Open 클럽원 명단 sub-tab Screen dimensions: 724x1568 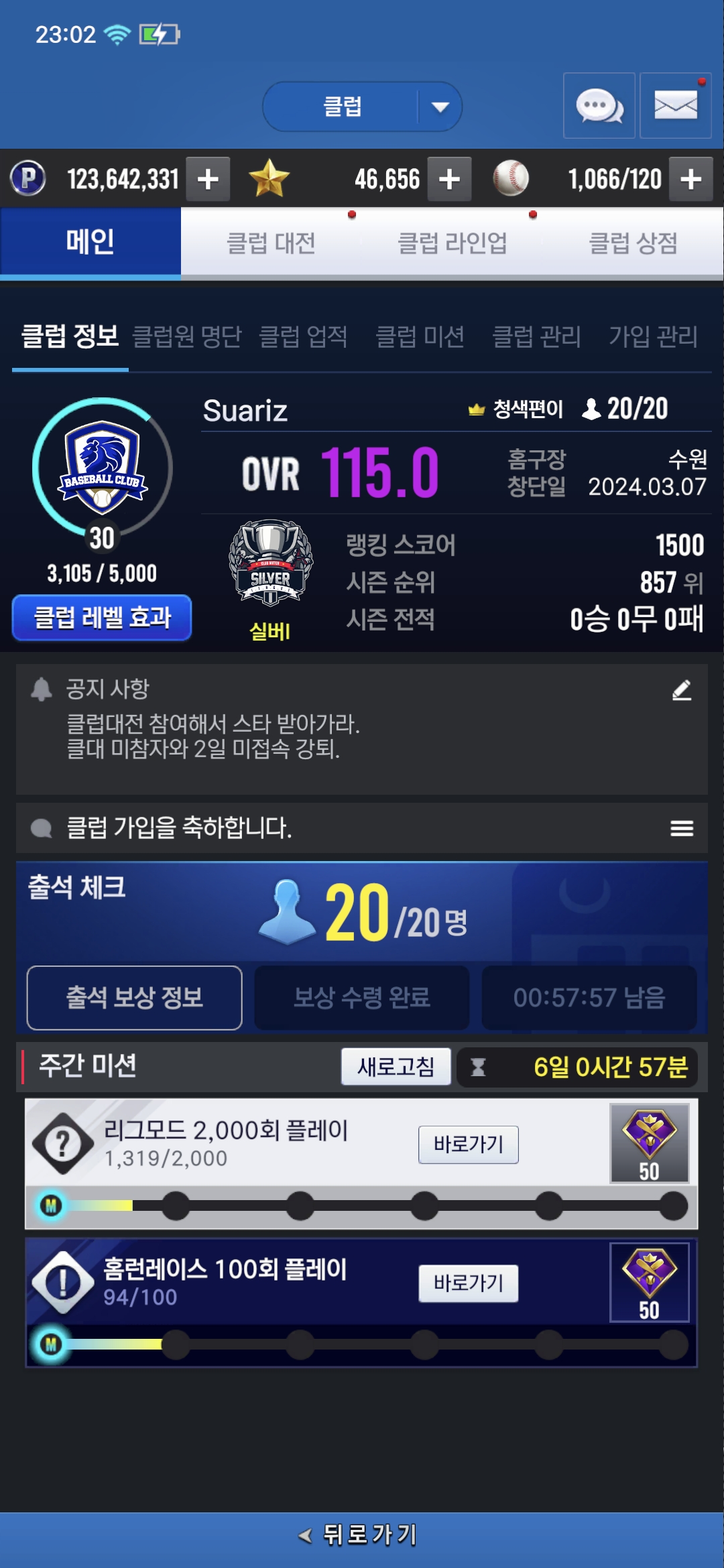click(187, 336)
